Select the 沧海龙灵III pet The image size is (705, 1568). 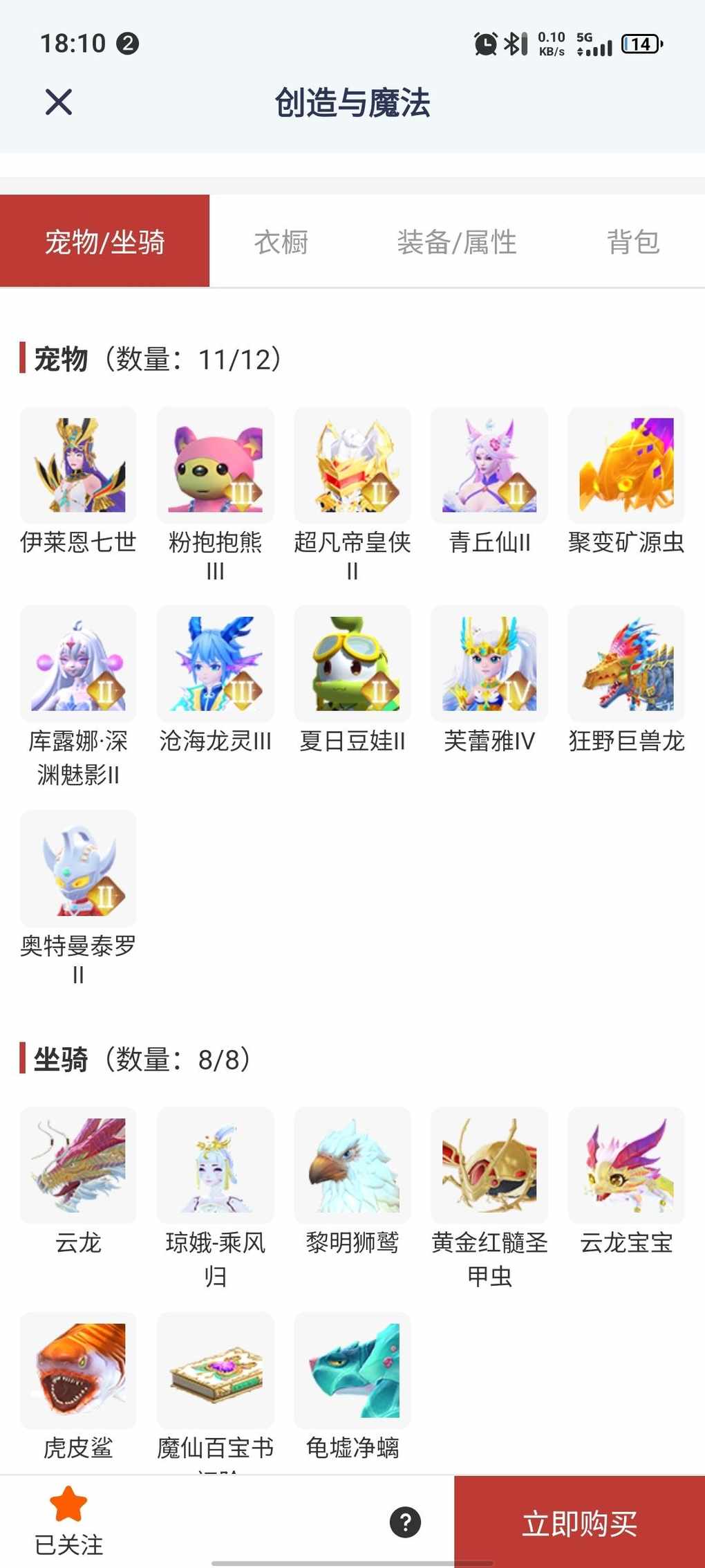pos(215,664)
